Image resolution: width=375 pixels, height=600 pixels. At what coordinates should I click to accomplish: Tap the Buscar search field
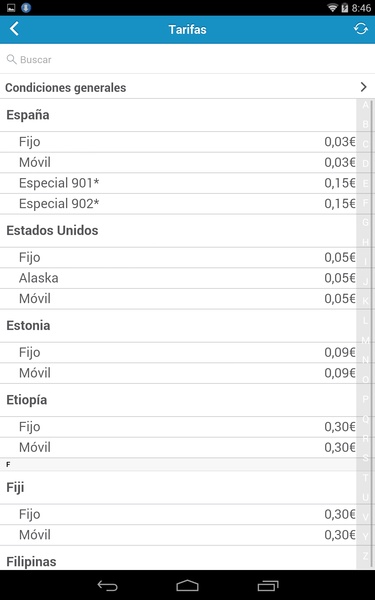pyautogui.click(x=188, y=59)
